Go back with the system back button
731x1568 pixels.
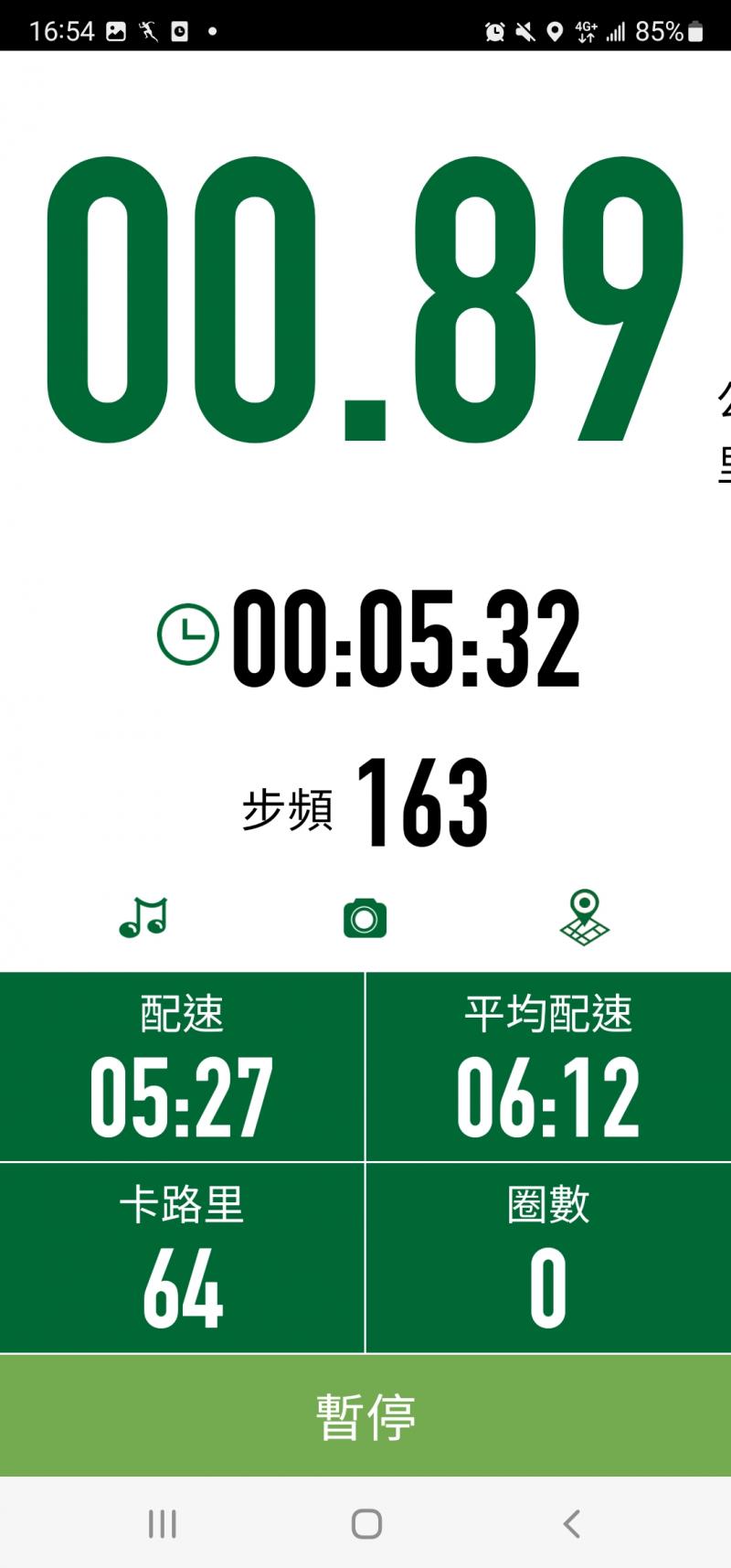click(x=572, y=1523)
